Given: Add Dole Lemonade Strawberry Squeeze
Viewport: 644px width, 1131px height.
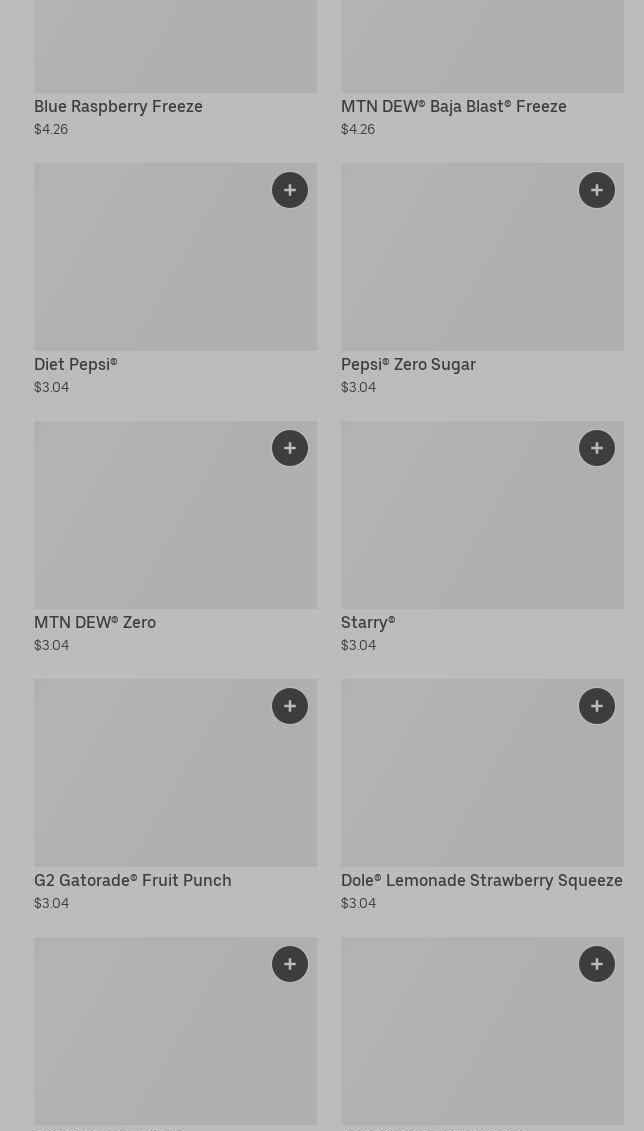Looking at the screenshot, I should [597, 705].
